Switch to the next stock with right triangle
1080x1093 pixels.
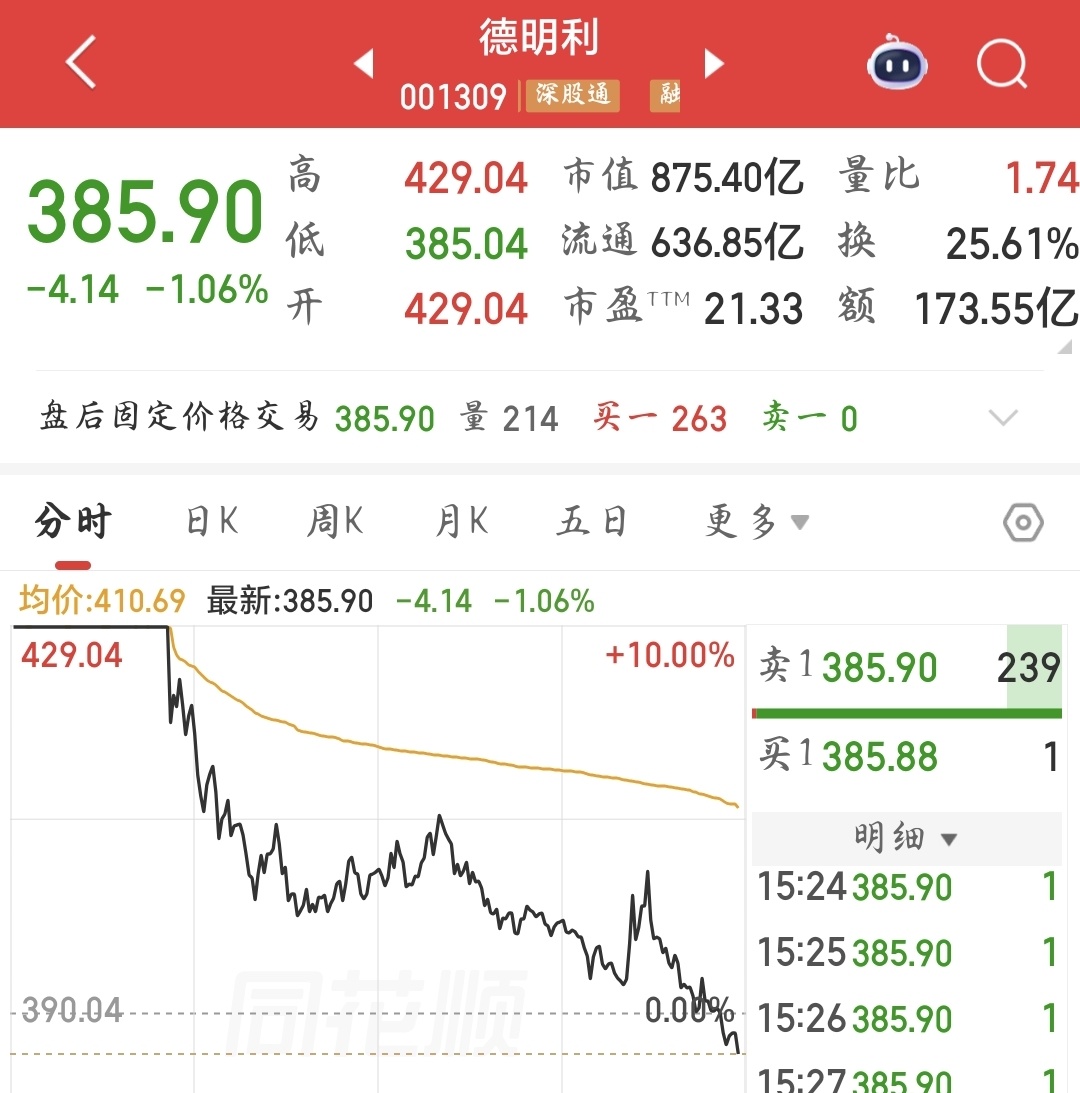click(713, 63)
